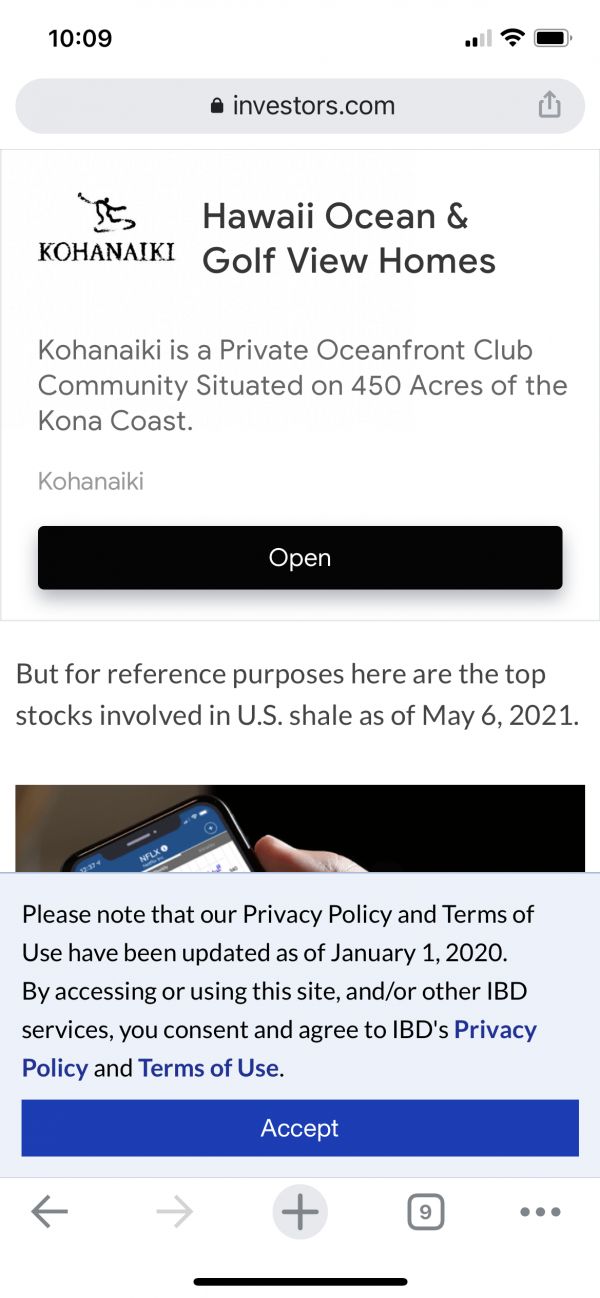Viewport: 600px width, 1298px height.
Task: Read the Terms of Use link
Action: [x=208, y=1068]
